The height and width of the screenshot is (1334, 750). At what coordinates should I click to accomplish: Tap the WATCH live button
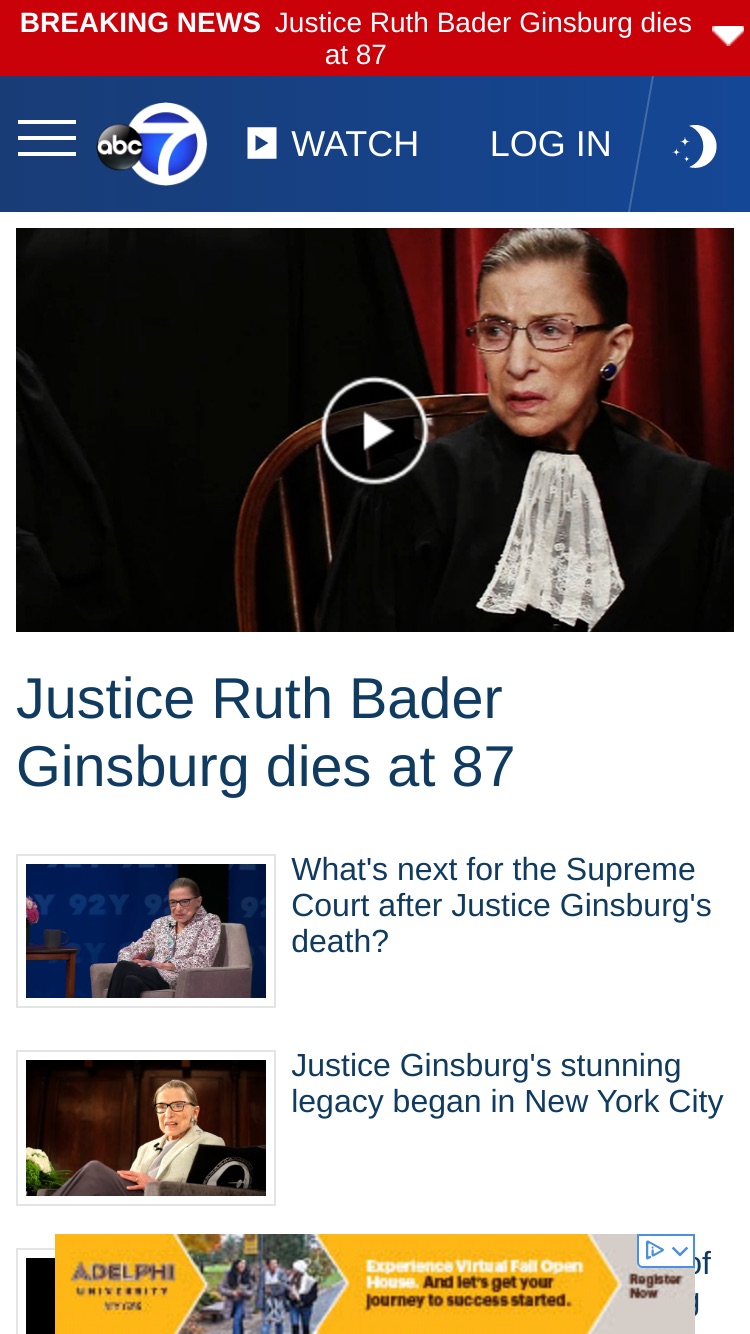[x=333, y=144]
